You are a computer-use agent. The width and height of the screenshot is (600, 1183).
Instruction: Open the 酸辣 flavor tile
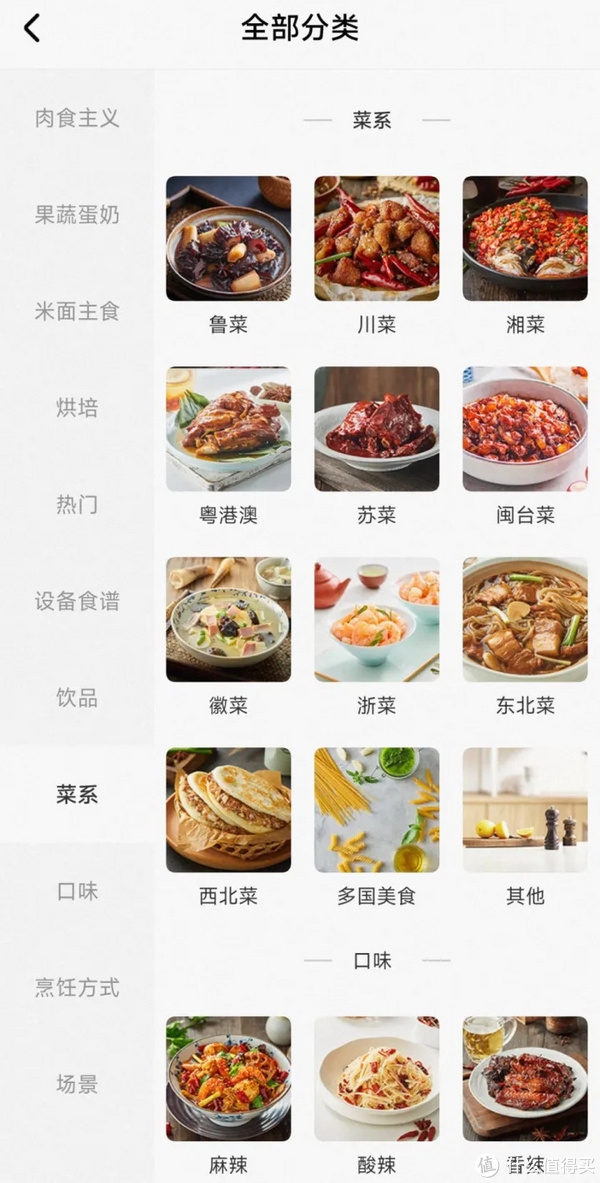(x=376, y=1079)
